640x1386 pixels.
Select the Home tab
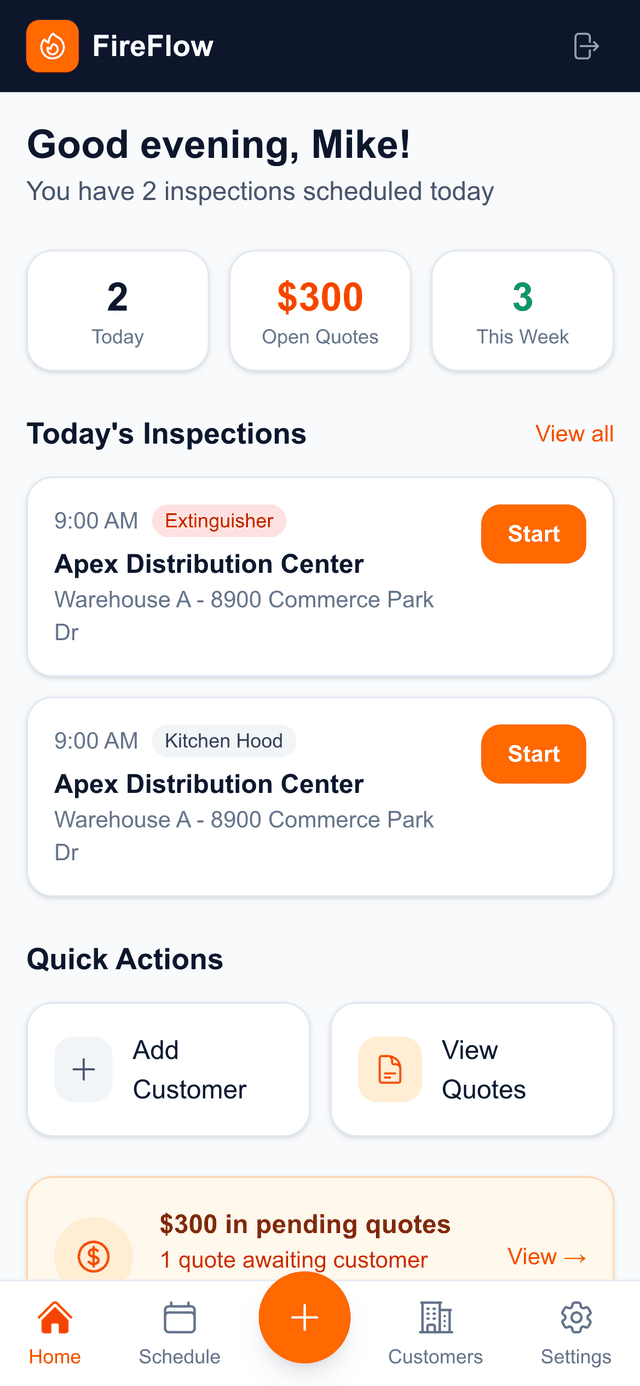coord(55,1333)
